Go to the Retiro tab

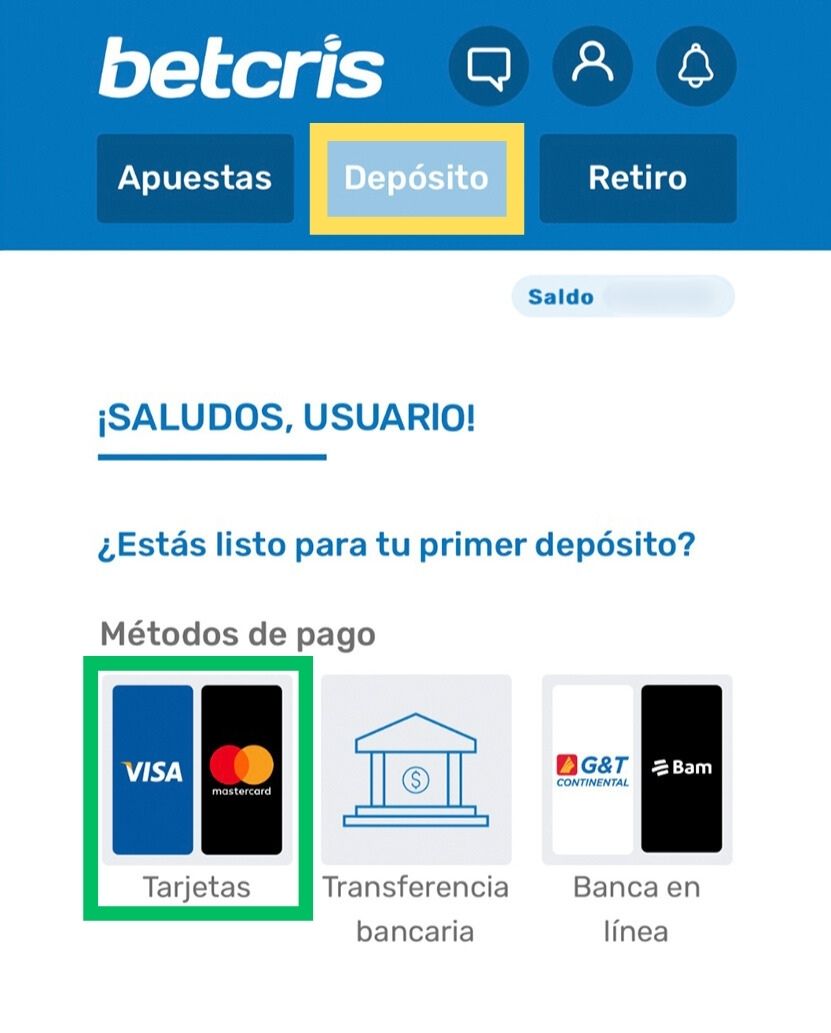(637, 178)
